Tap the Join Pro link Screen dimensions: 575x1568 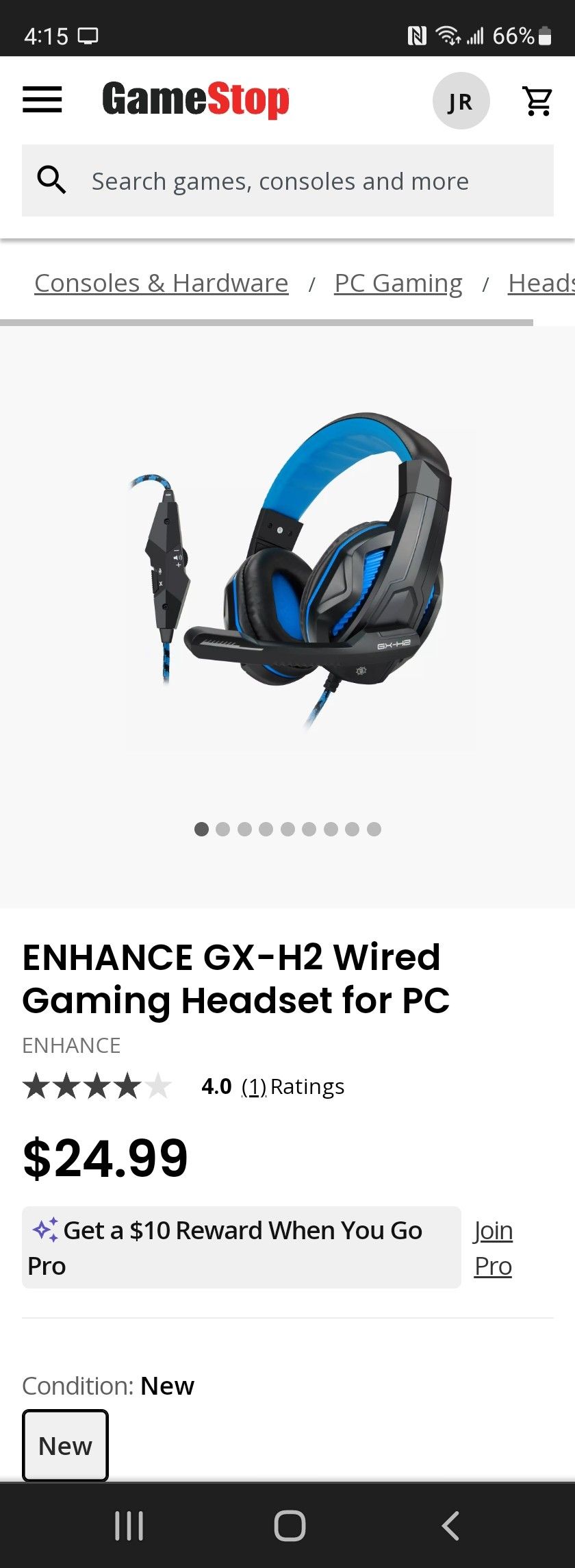pos(494,1248)
